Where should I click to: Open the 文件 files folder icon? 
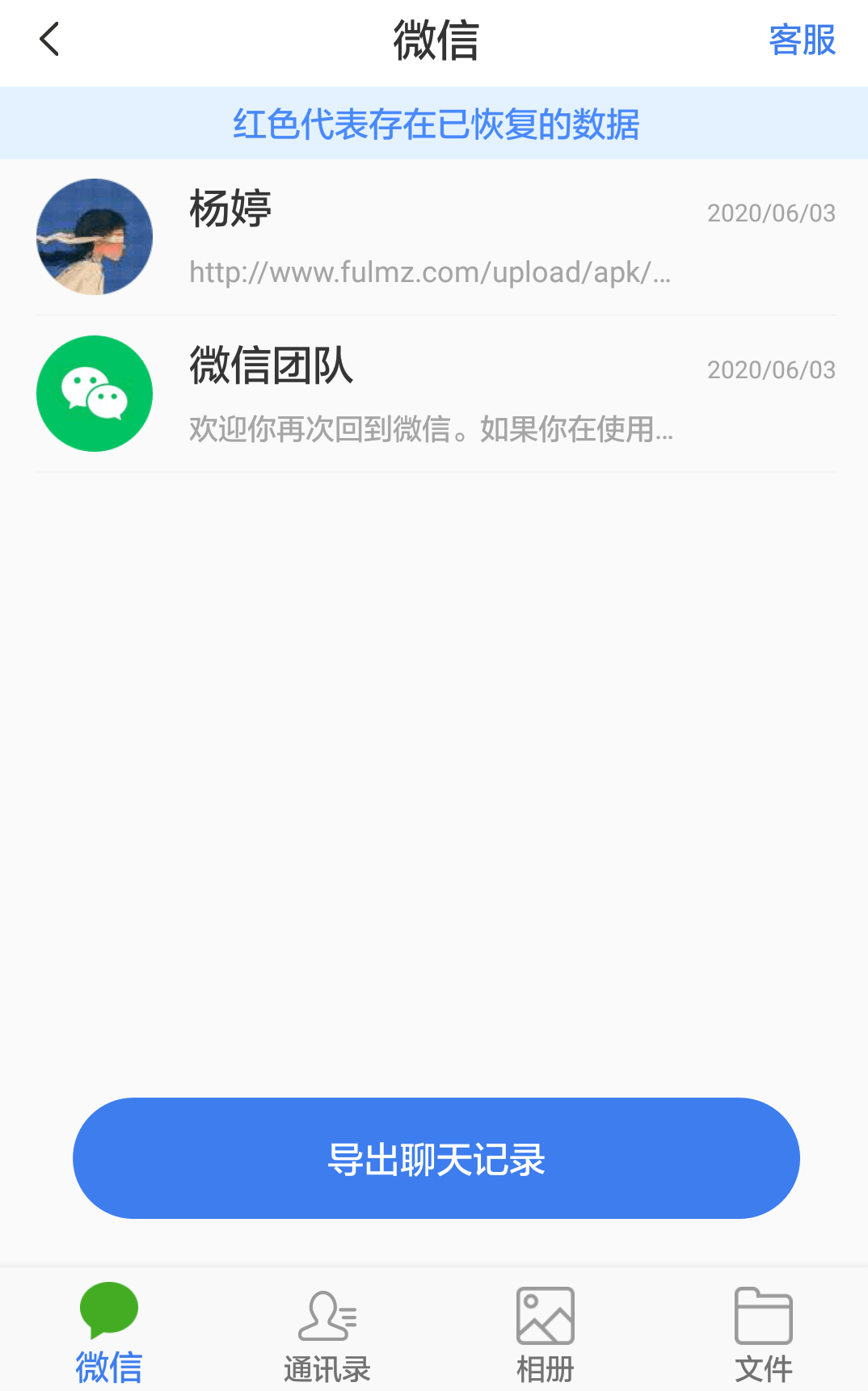coord(765,1314)
